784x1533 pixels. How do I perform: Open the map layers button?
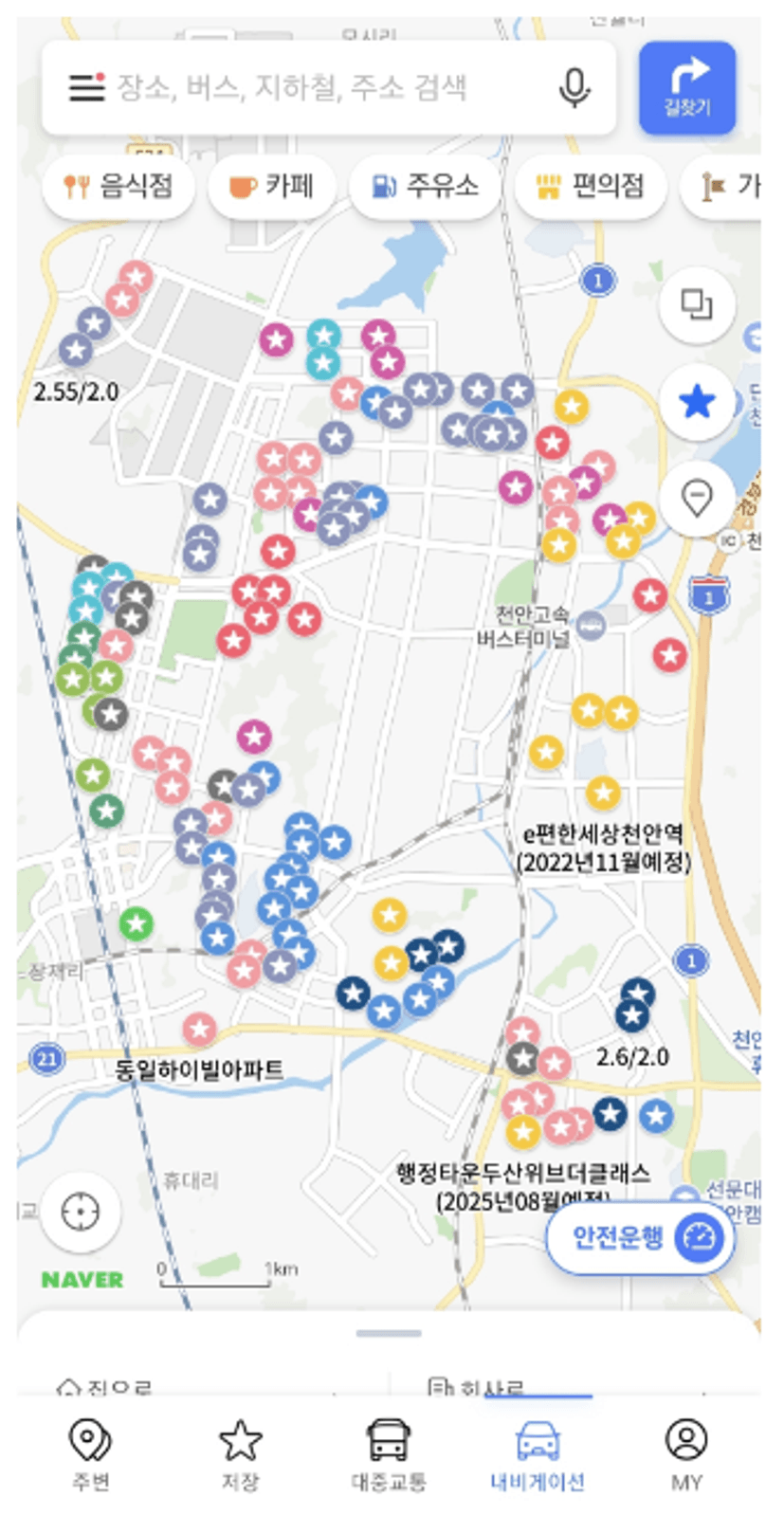697,305
